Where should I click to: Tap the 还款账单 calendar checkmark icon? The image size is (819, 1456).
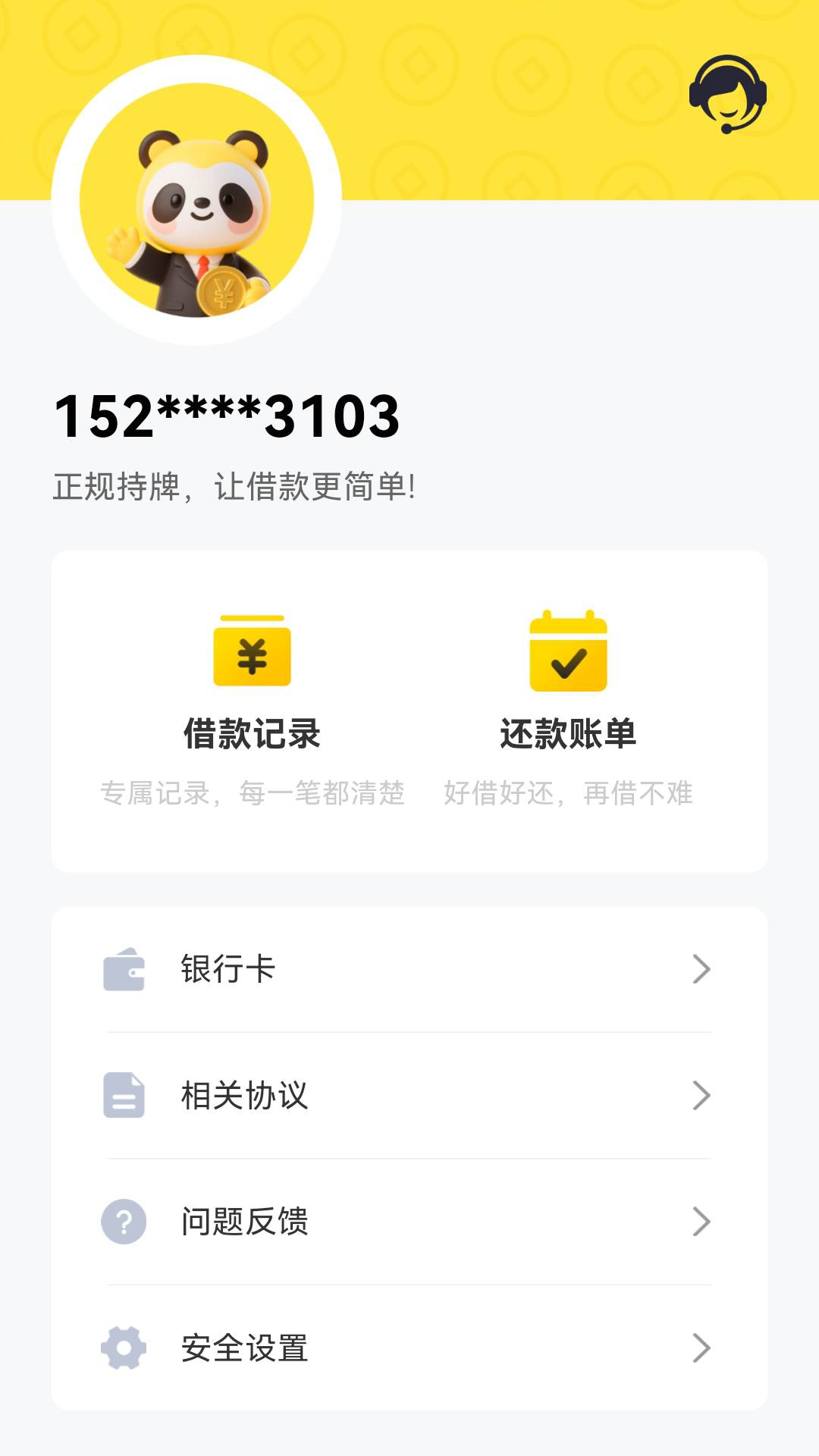click(x=567, y=654)
